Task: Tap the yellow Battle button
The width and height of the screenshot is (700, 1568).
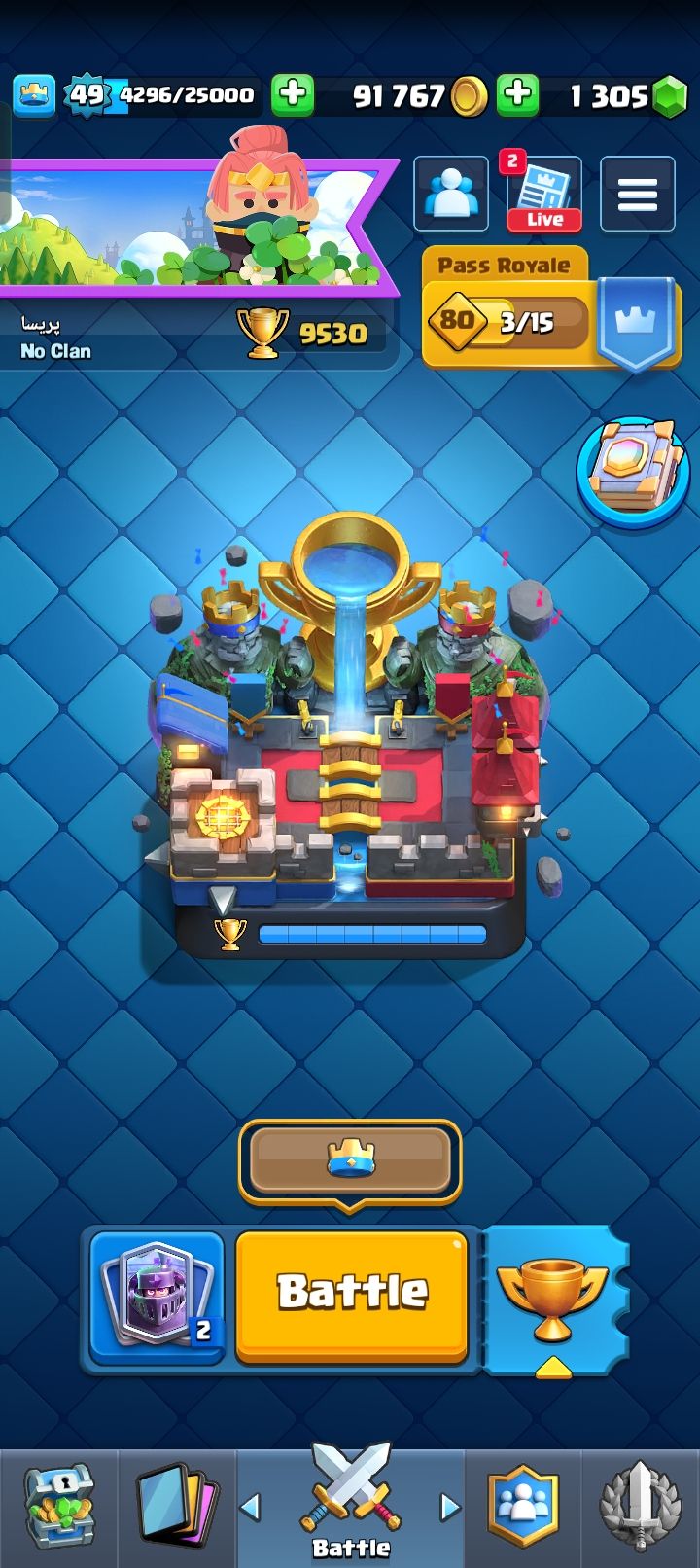Action: 352,1293
